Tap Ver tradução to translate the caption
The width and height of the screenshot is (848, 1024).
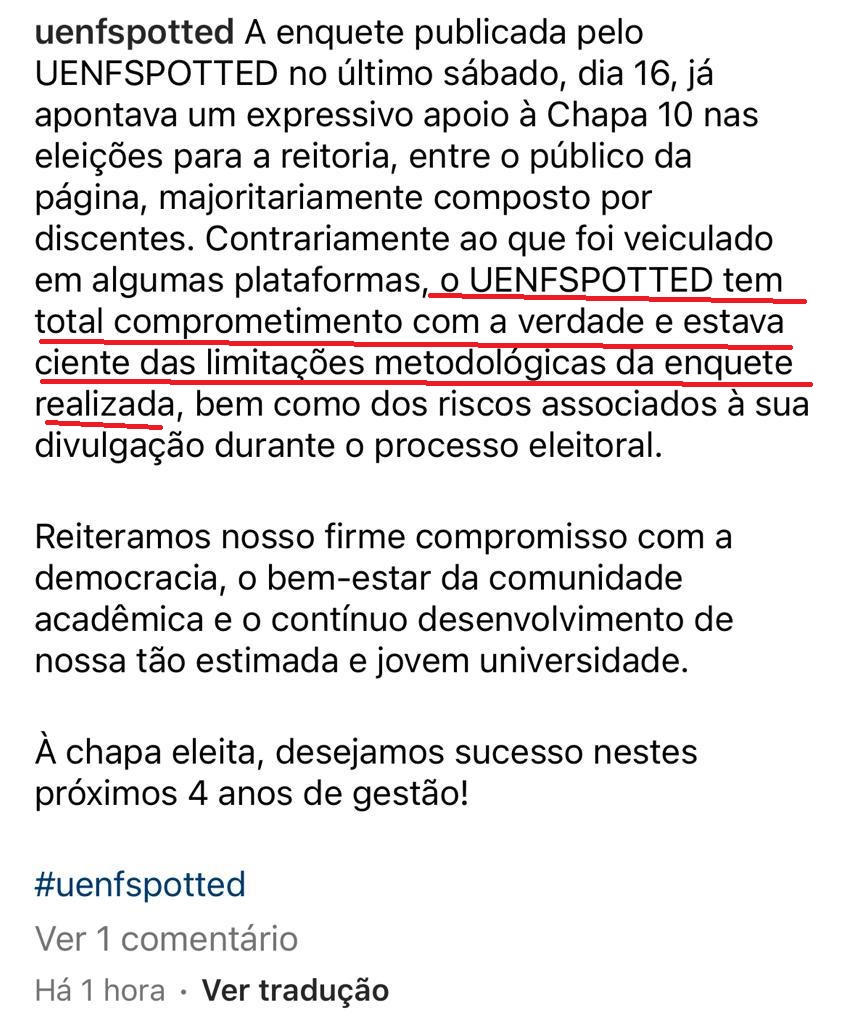click(295, 990)
